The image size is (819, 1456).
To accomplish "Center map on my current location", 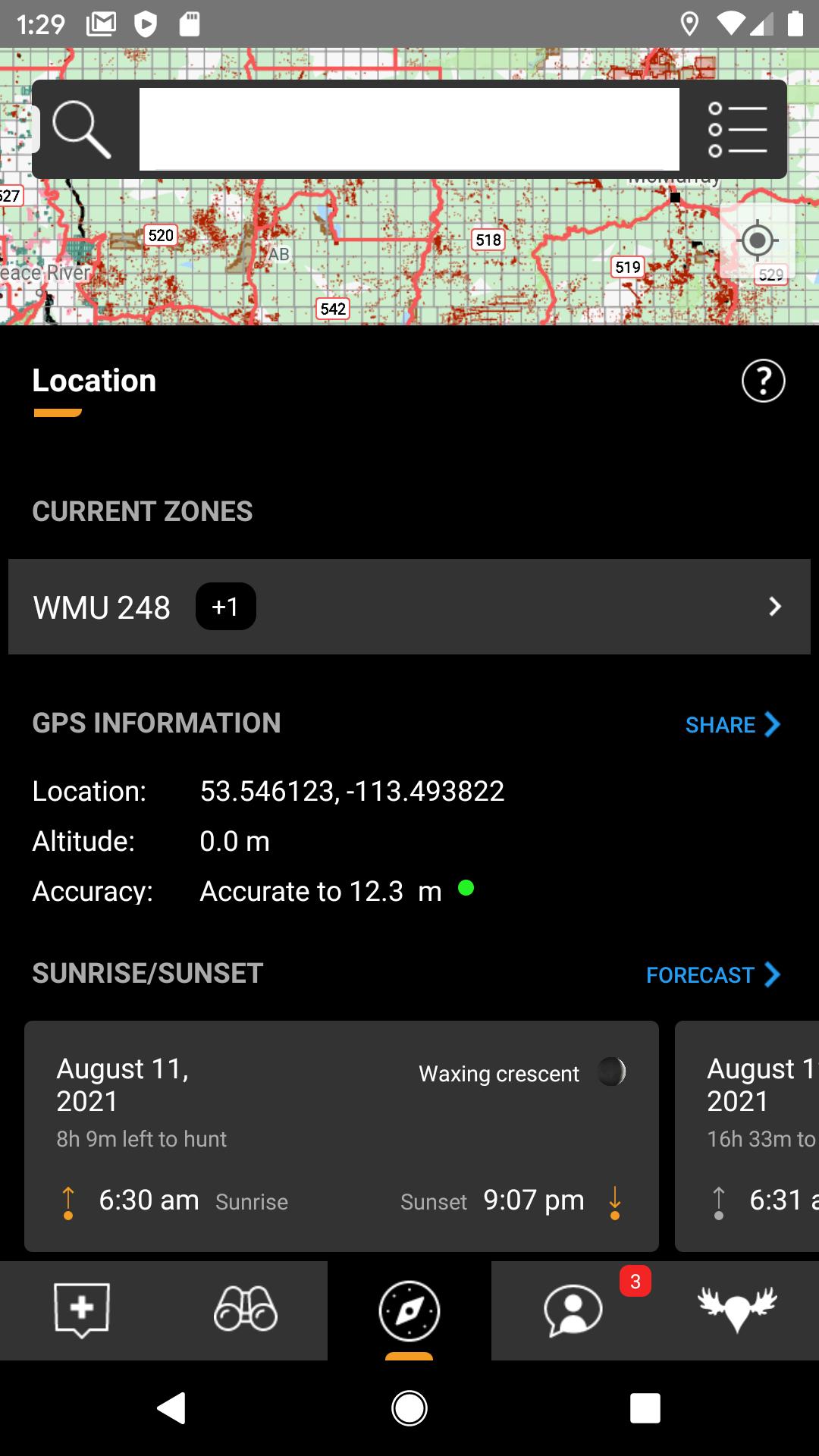I will point(757,241).
